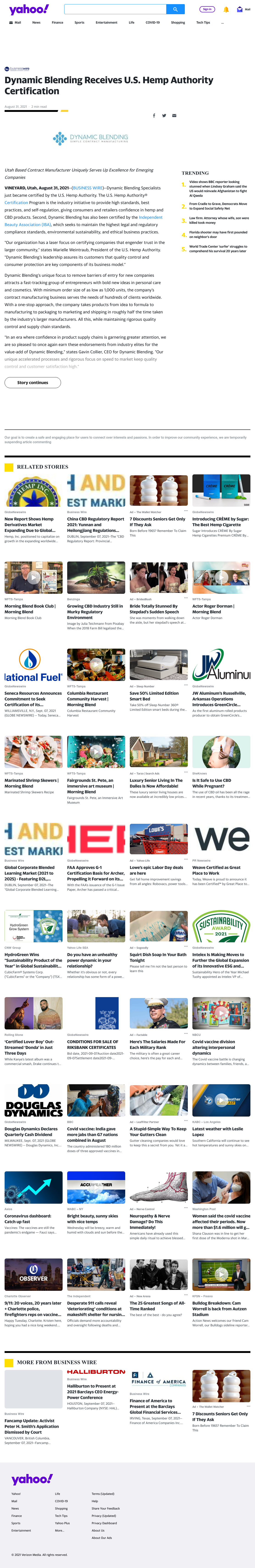
Task: Tap the Sign in button
Action: point(207,9)
